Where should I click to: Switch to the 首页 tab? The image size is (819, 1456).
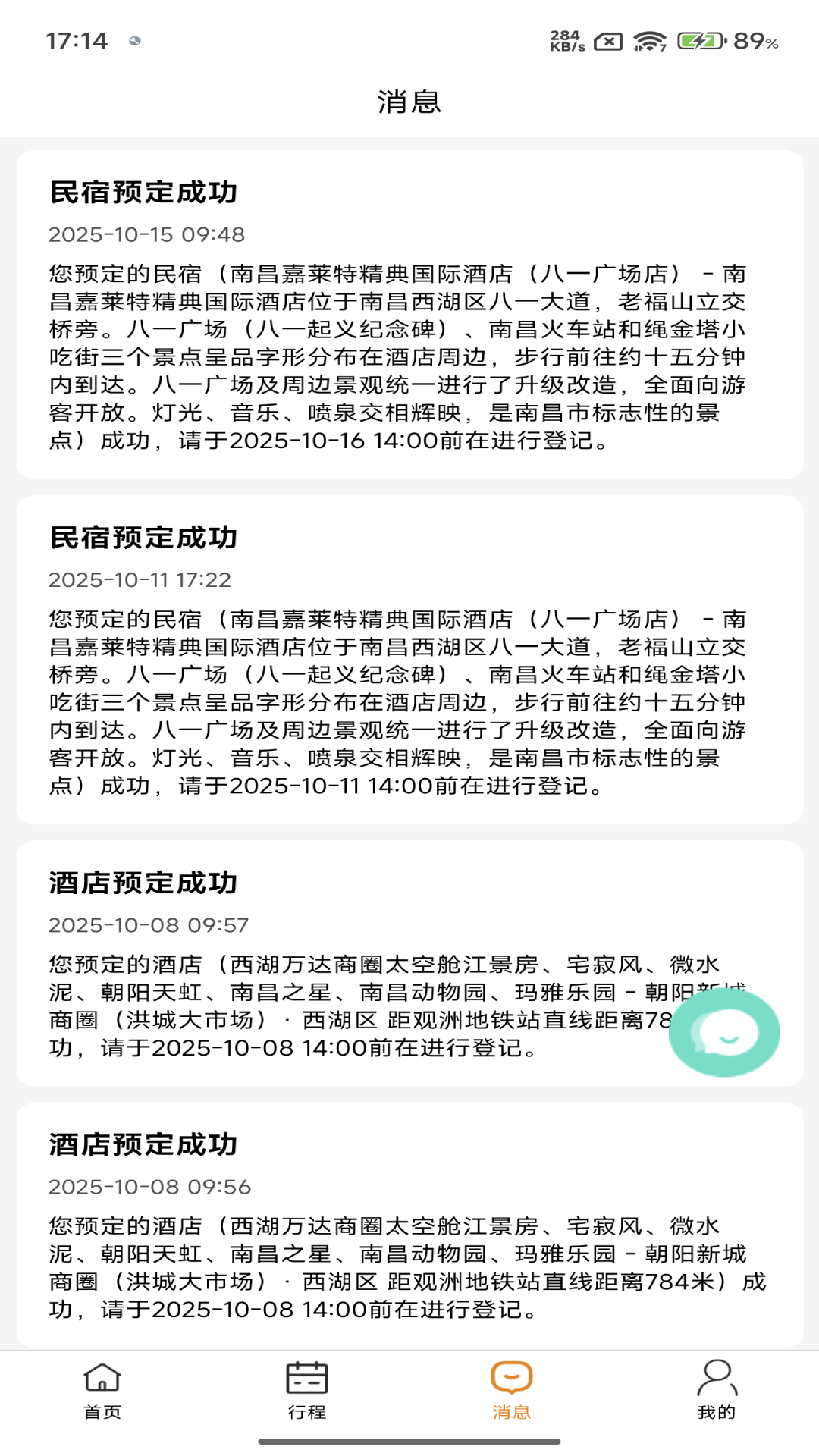pyautogui.click(x=102, y=1391)
